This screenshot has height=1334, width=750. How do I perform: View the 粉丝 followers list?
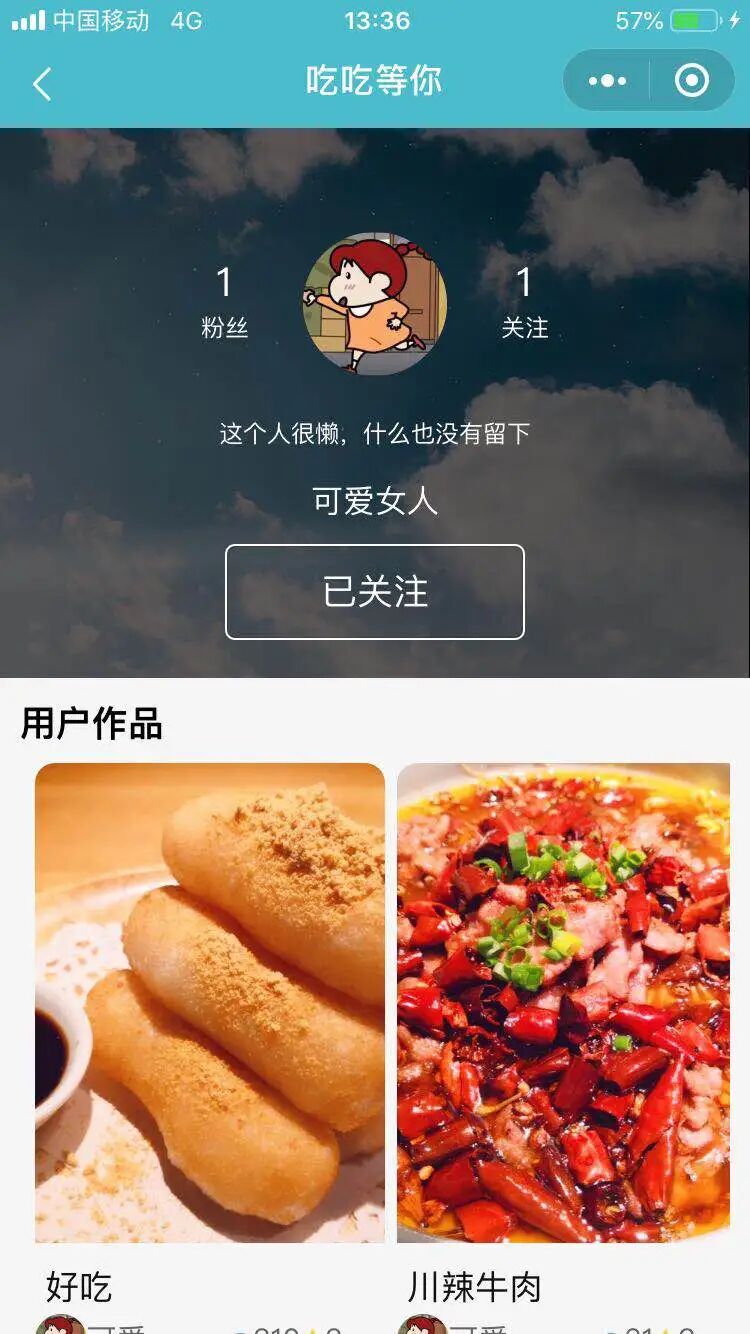click(x=224, y=303)
